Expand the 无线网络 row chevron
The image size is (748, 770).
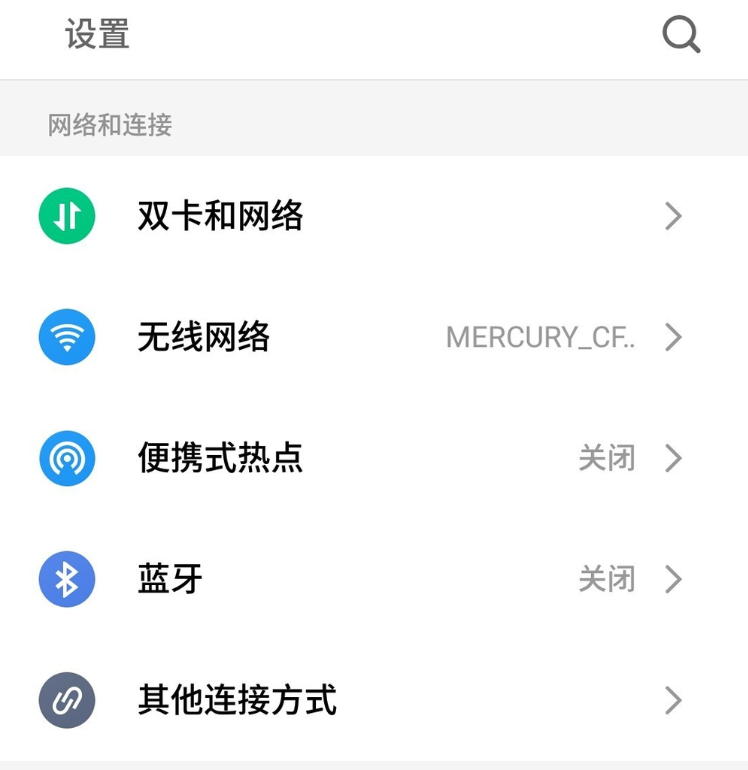(x=674, y=337)
